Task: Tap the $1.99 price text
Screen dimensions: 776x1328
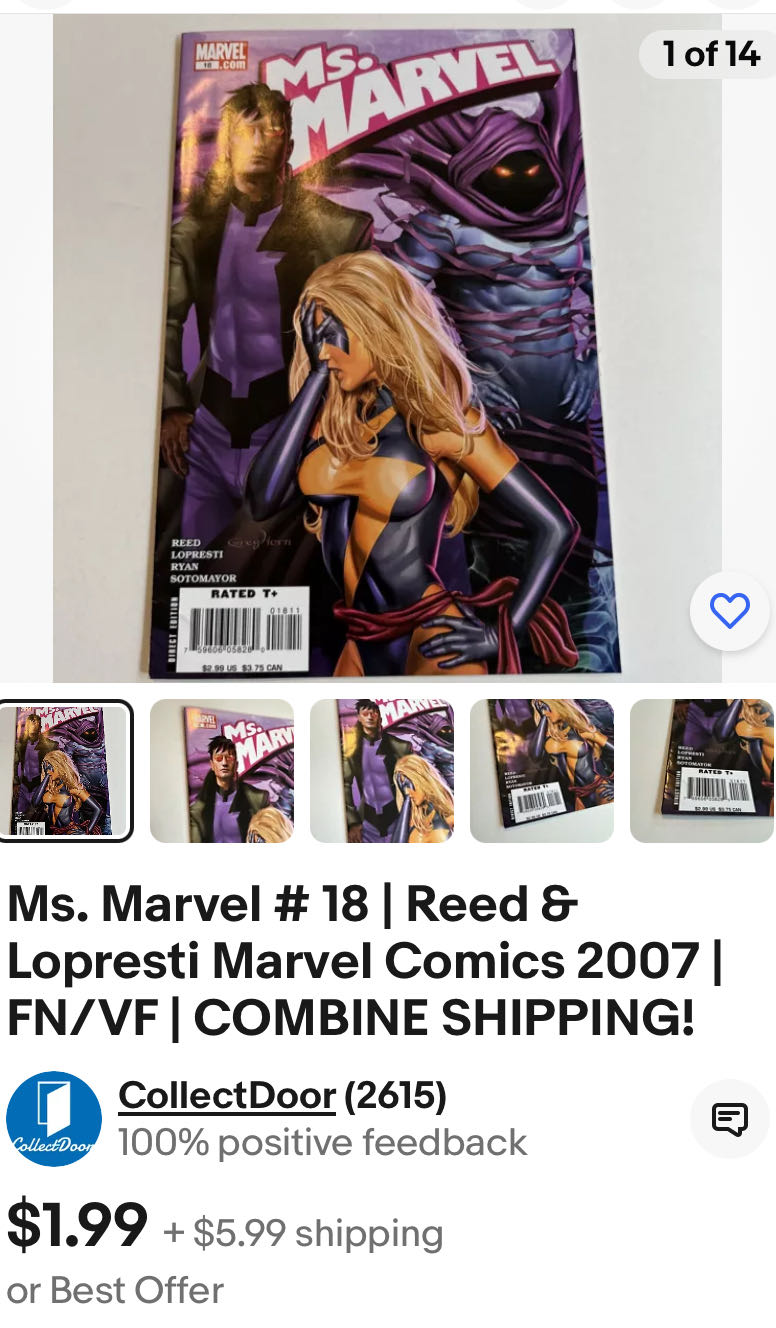Action: pyautogui.click(x=77, y=1227)
